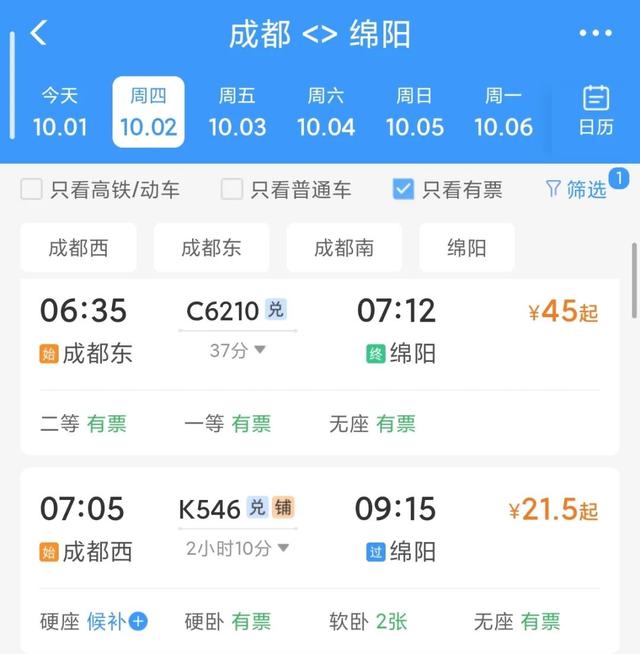This screenshot has width=640, height=654.
Task: Filter by 成都东 station
Action: pyautogui.click(x=211, y=248)
